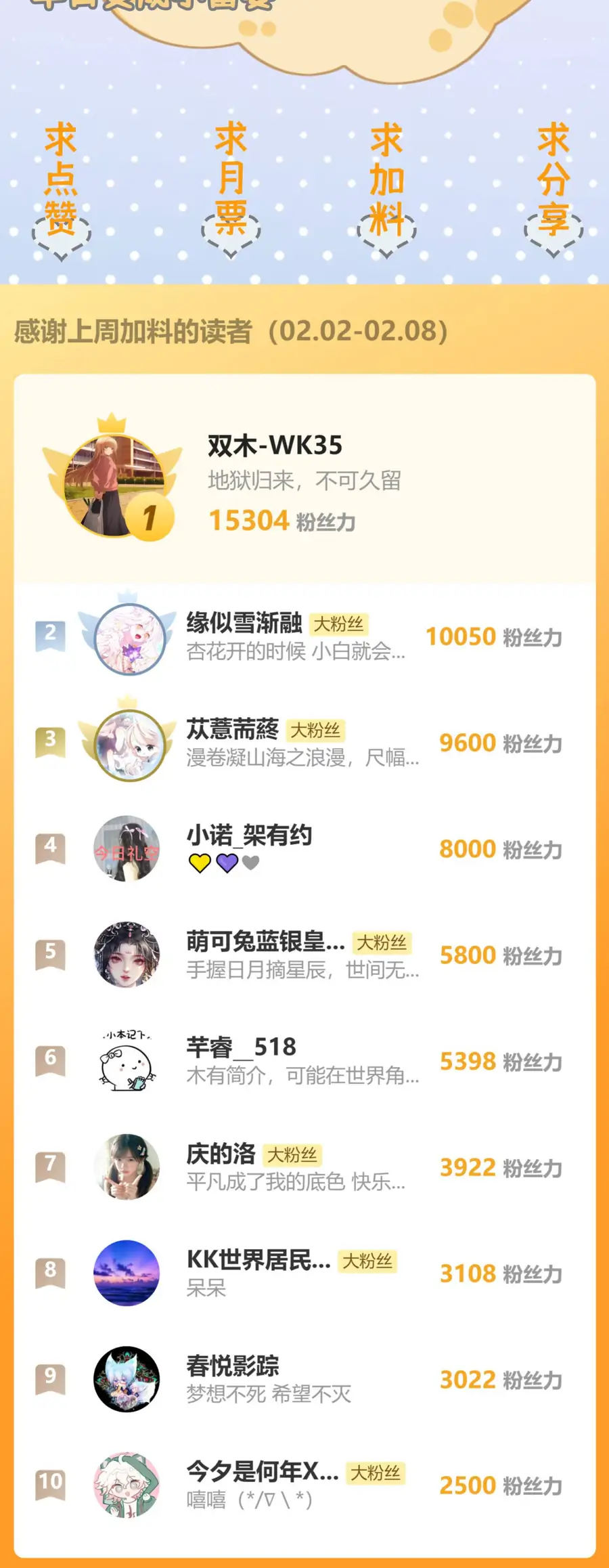Select reader 春悦影踪
This screenshot has width=609, height=1568.
232,1366
